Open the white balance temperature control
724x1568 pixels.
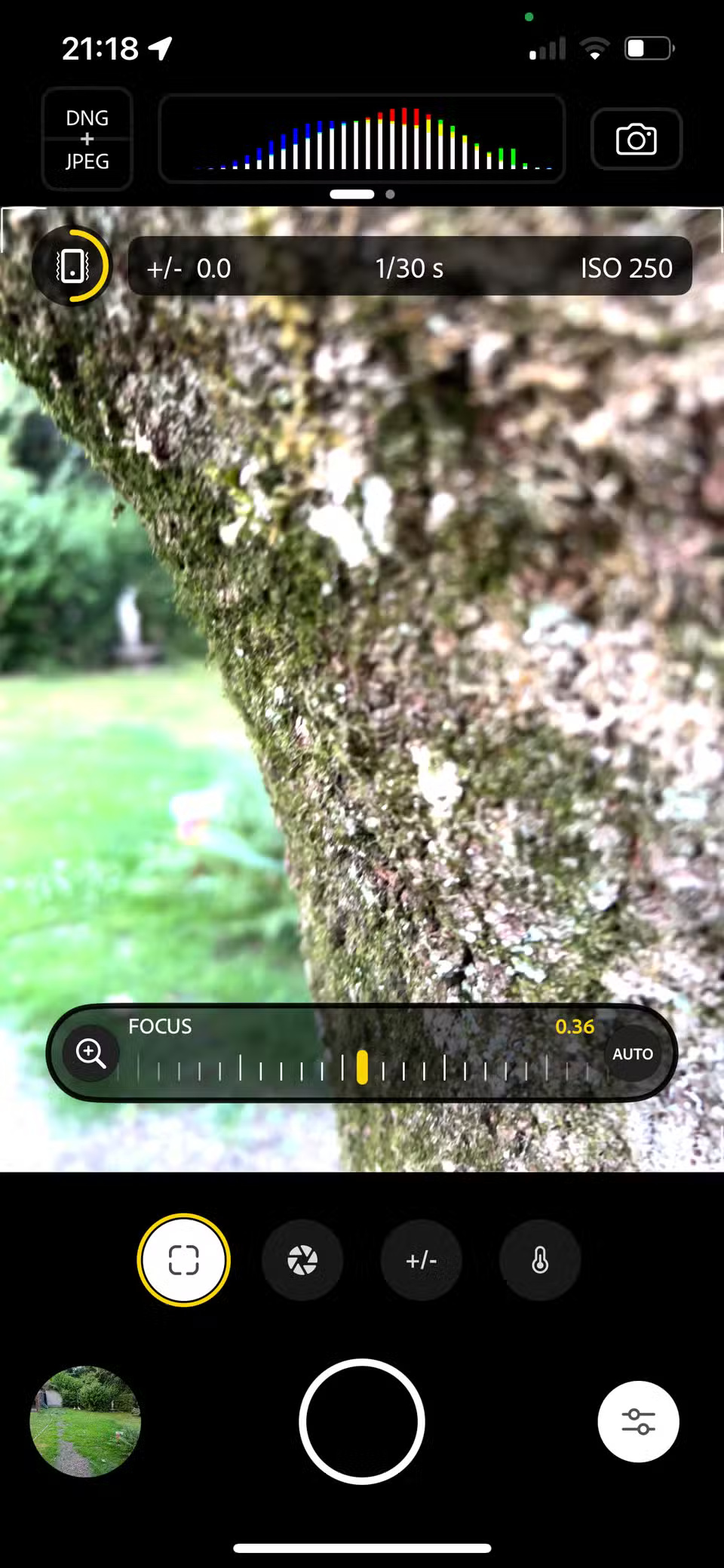539,1259
